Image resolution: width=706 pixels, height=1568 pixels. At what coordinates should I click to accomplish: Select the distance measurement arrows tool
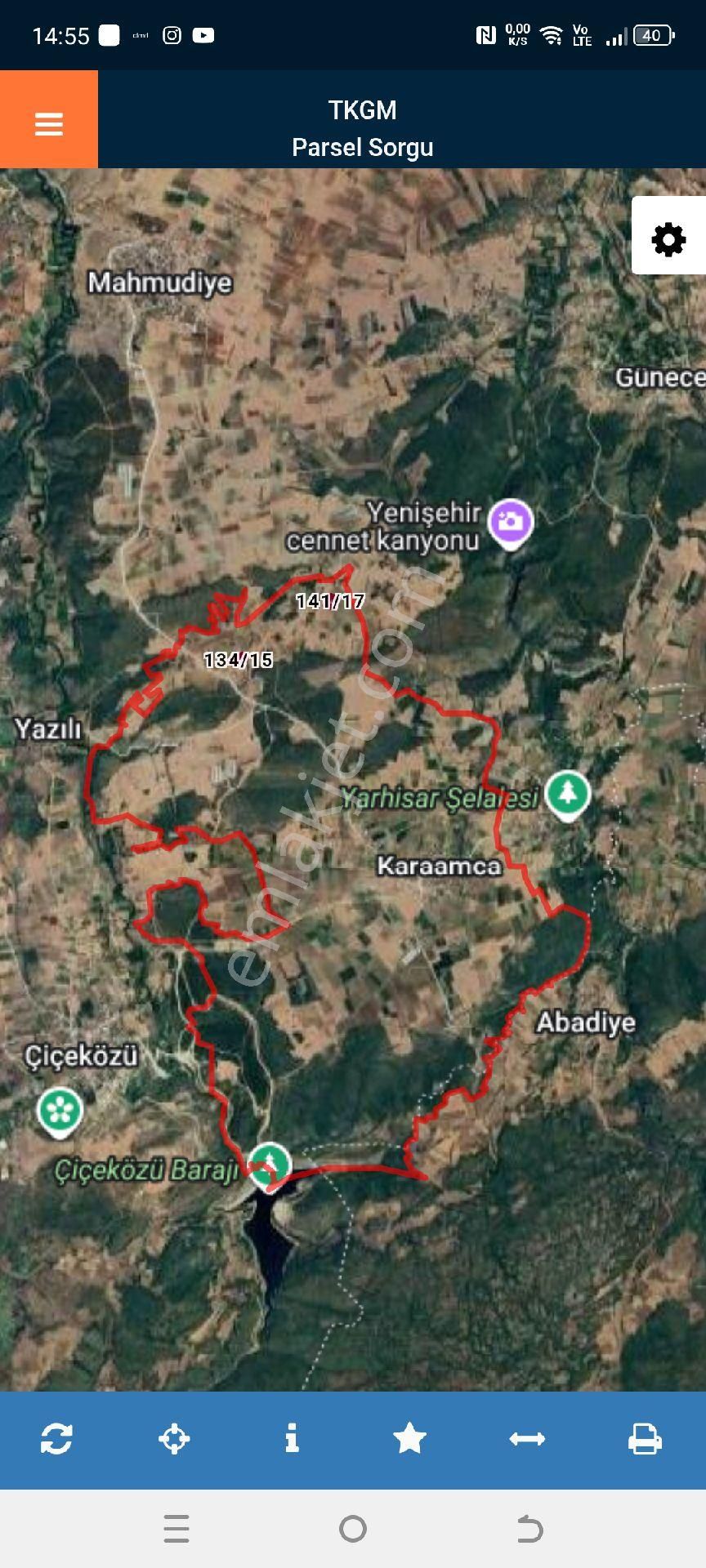(529, 1438)
